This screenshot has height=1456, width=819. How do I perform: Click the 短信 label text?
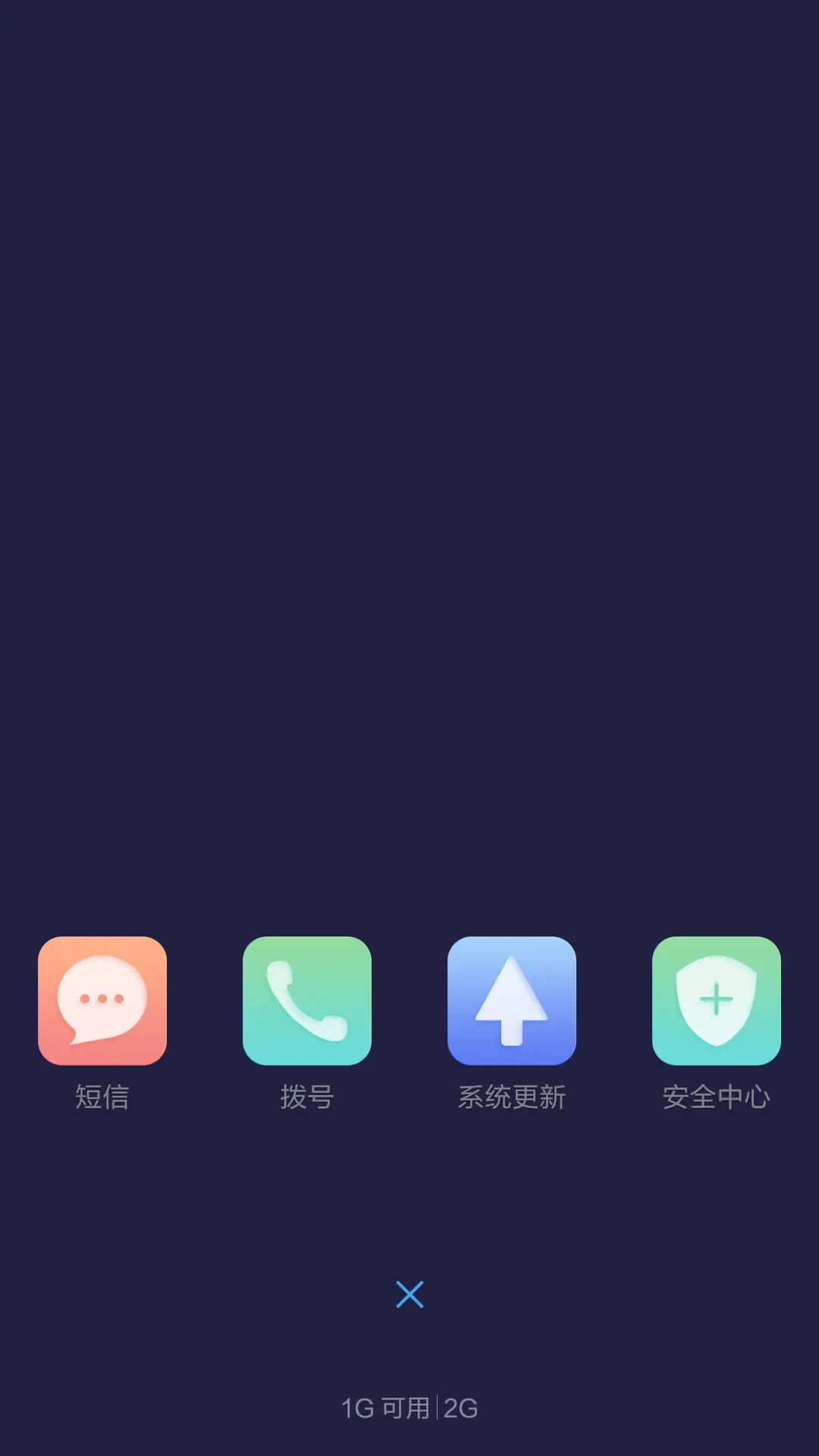point(102,1095)
